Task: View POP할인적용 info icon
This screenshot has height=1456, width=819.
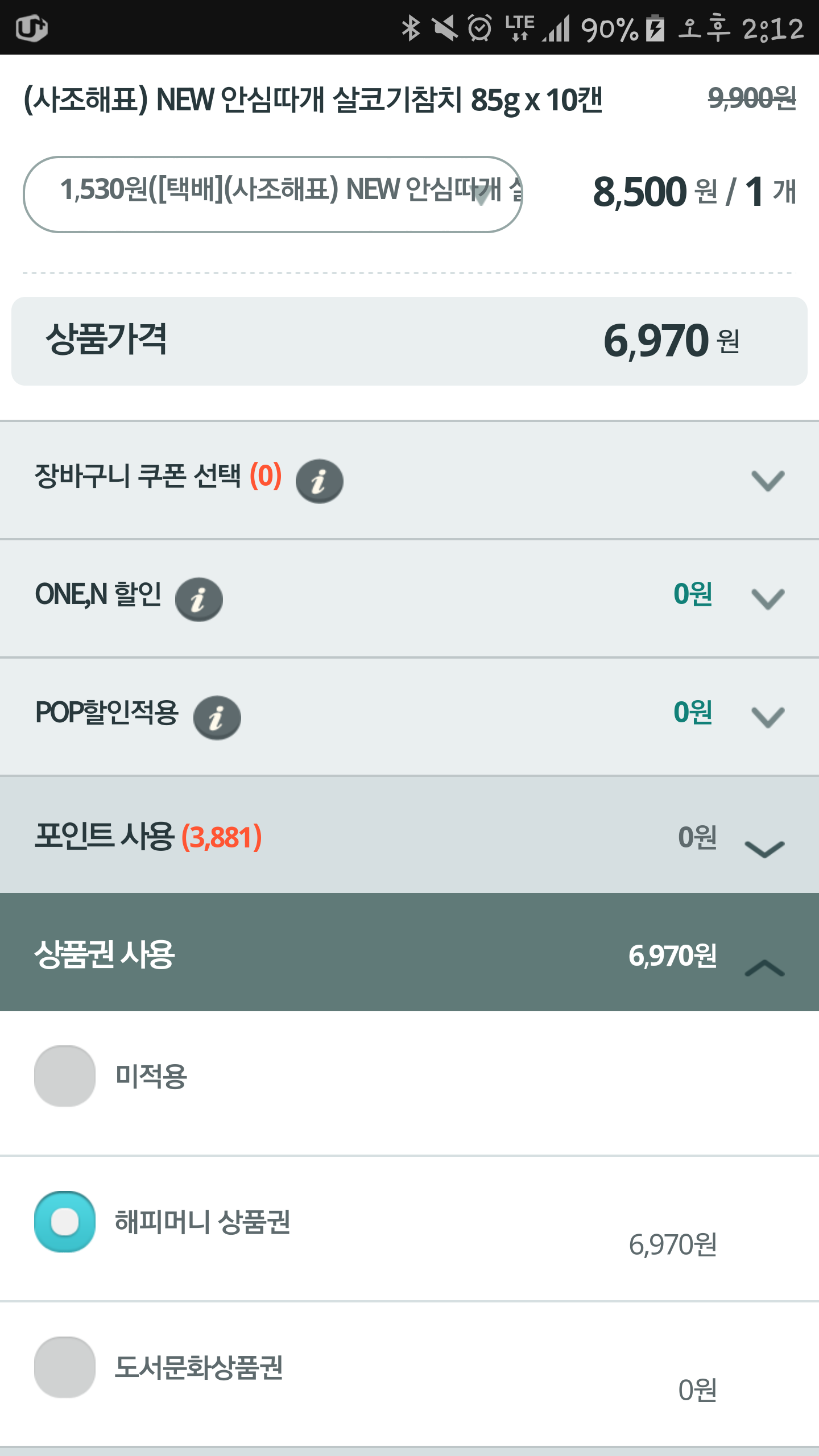Action: [217, 718]
